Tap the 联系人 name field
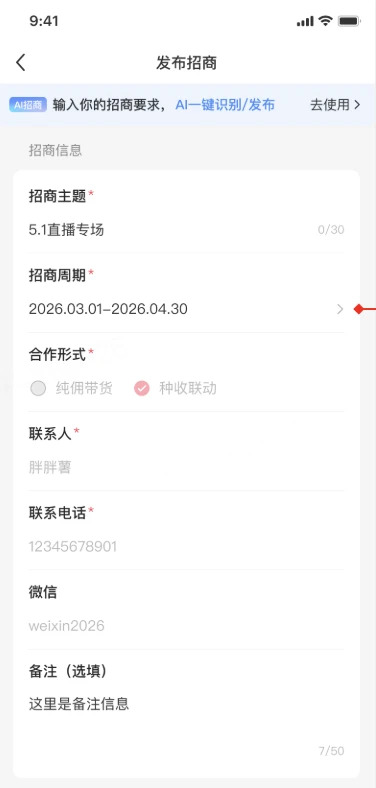This screenshot has height=788, width=376. [186, 467]
